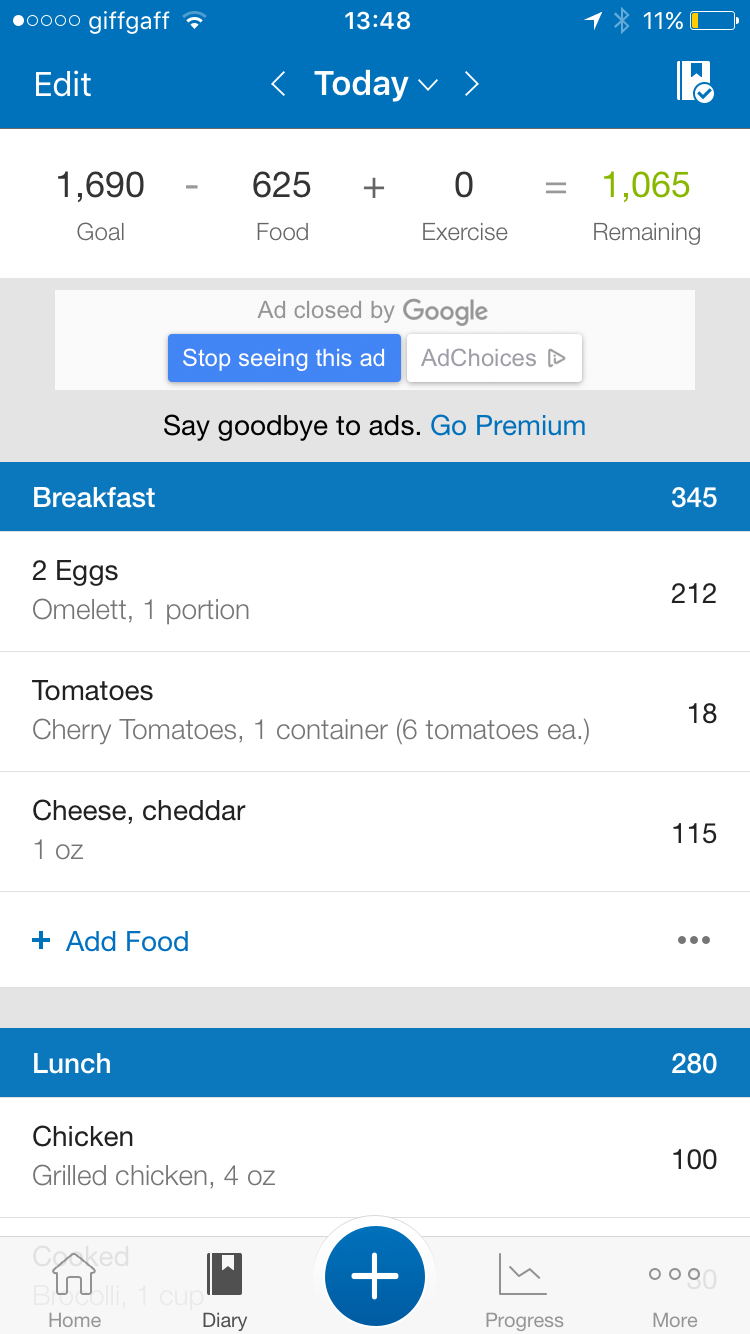Switch to the Home tab
750x1334 pixels.
[75, 1291]
